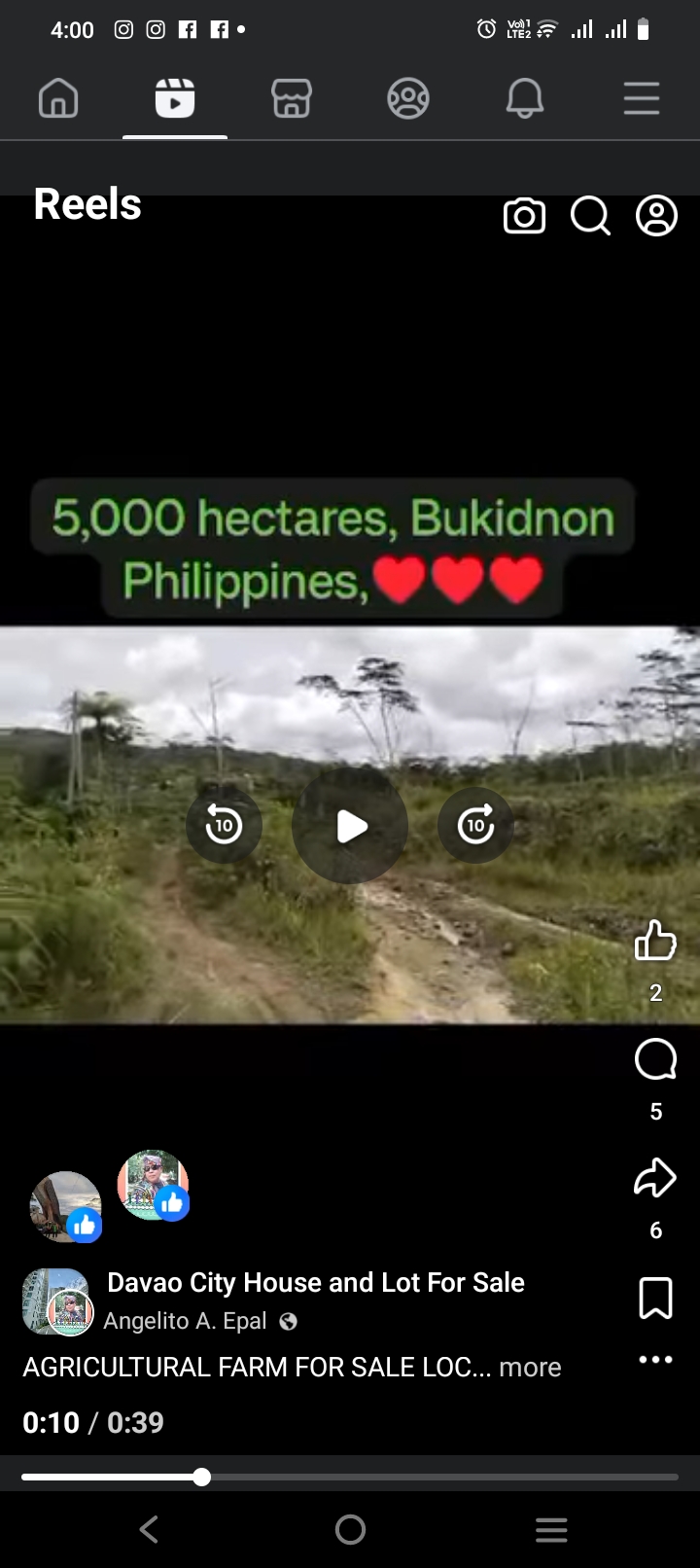Image resolution: width=700 pixels, height=1568 pixels.
Task: Like this reel with thumbs up
Action: (x=655, y=941)
